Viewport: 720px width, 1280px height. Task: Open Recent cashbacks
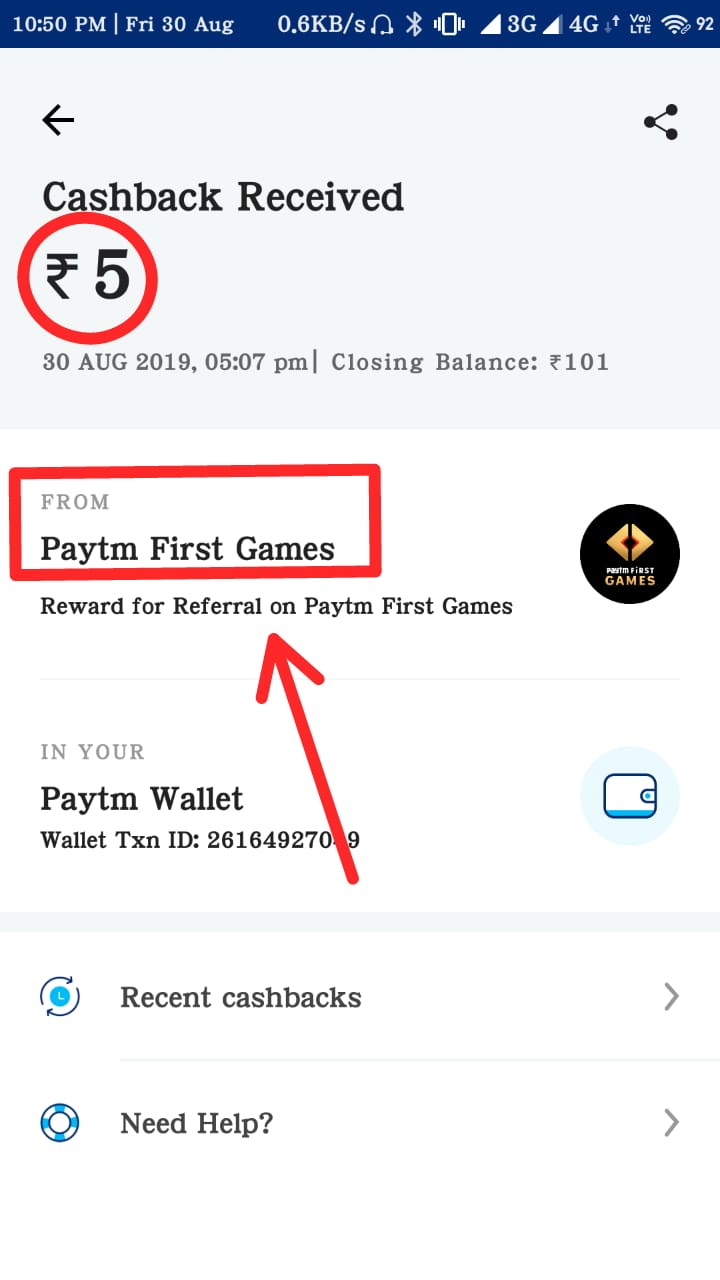360,997
